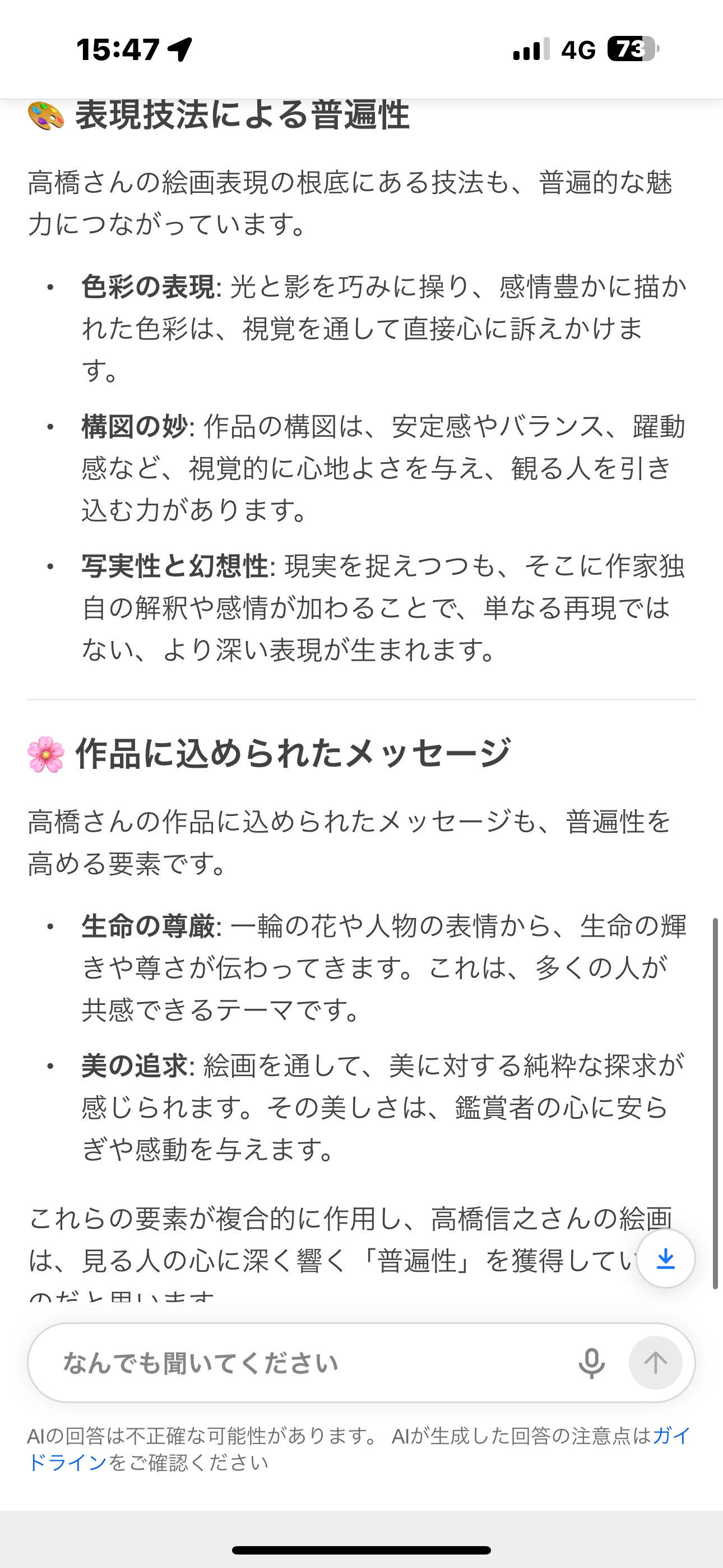
Task: Tap the scroll-to-bottom arrow button
Action: pos(666,1258)
